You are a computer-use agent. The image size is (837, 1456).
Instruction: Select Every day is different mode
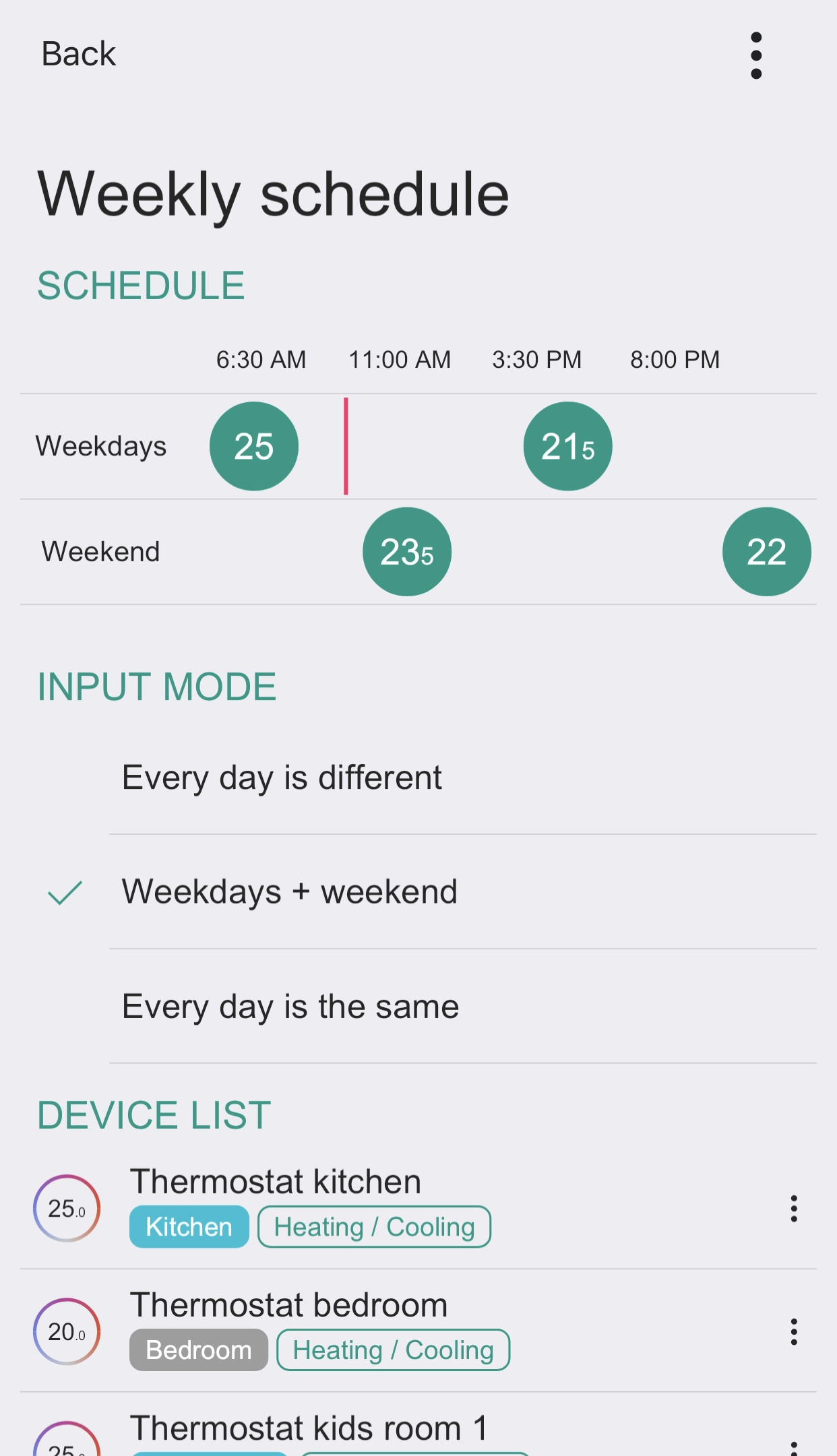click(282, 778)
